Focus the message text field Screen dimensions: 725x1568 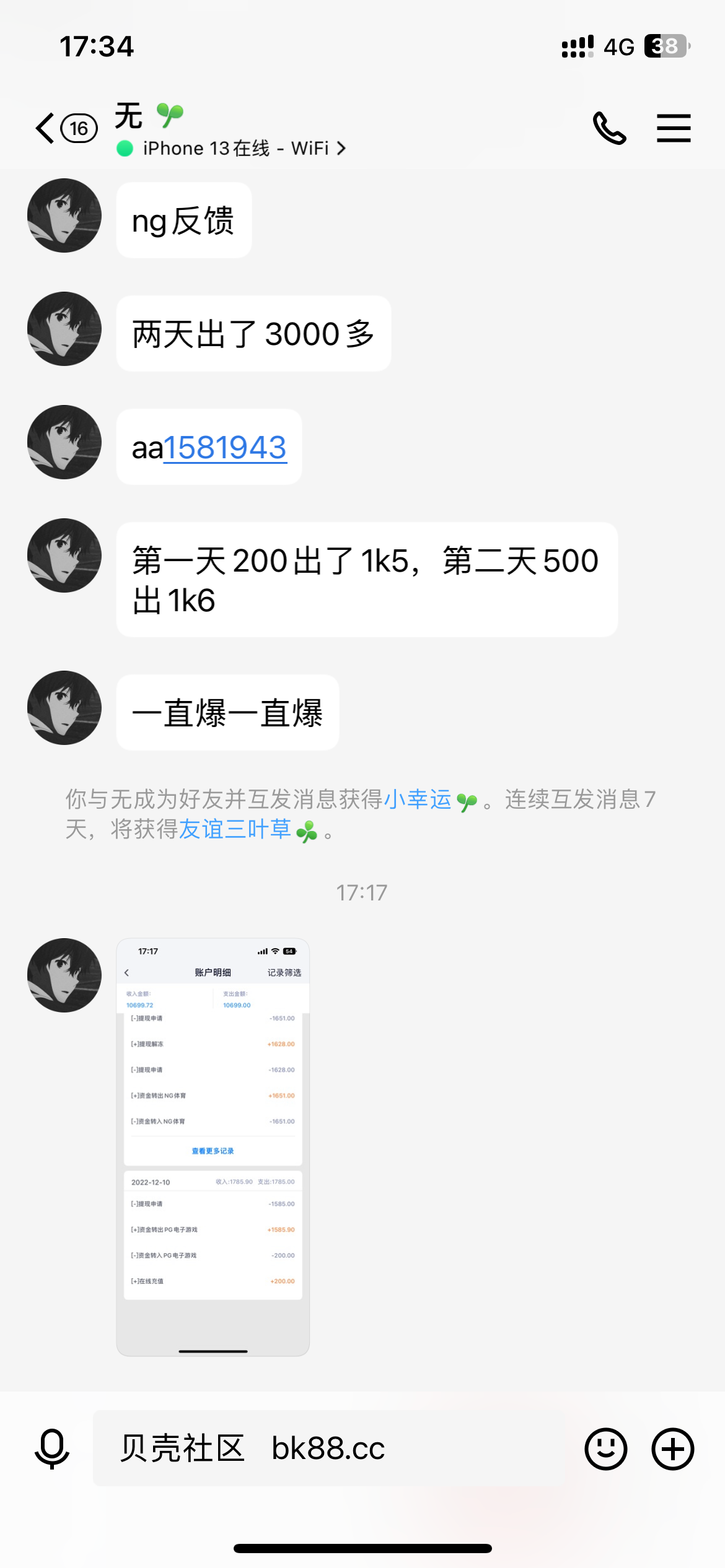click(x=335, y=1448)
